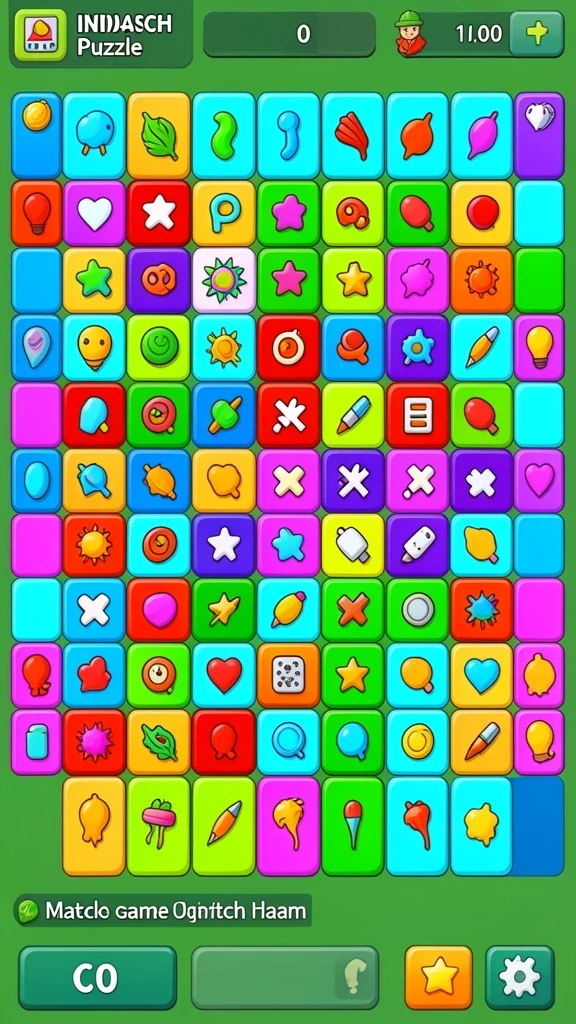Choose the pink candy tile on lime
Image resolution: width=576 pixels, height=1024 pixels.
pos(158,825)
